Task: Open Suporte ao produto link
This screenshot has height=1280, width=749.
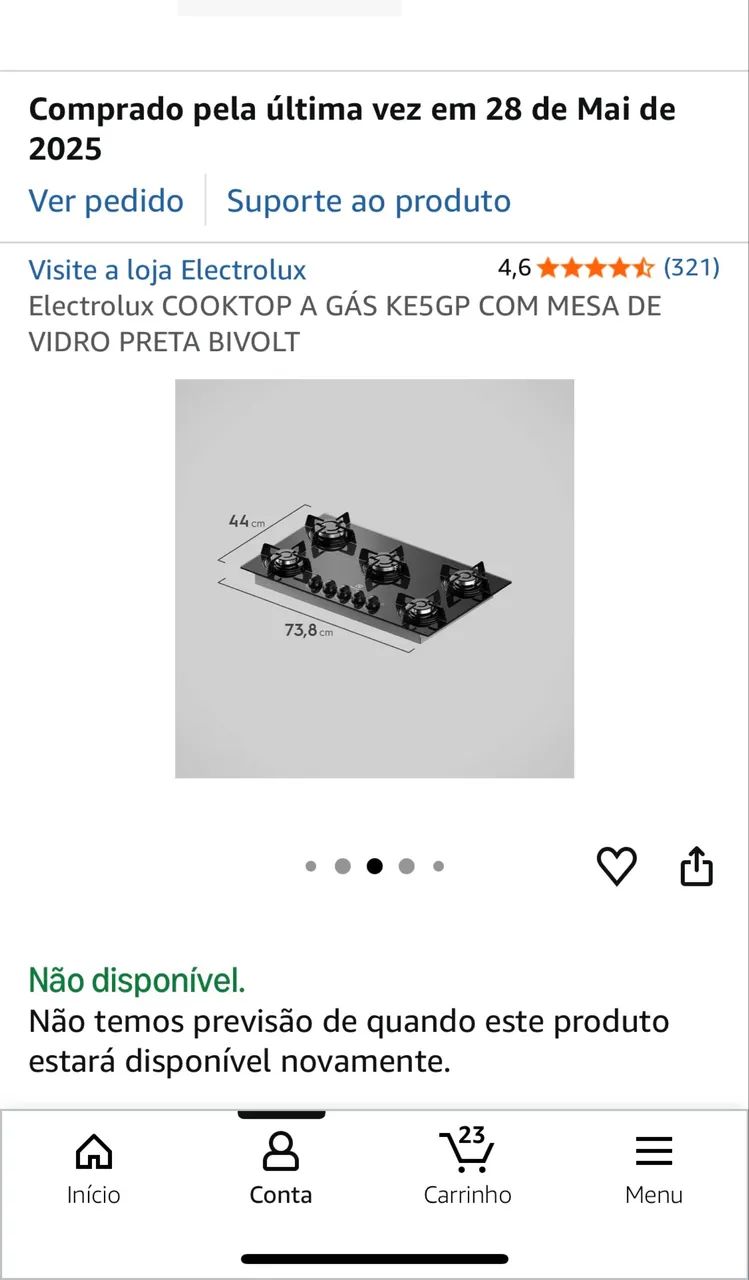Action: [369, 201]
